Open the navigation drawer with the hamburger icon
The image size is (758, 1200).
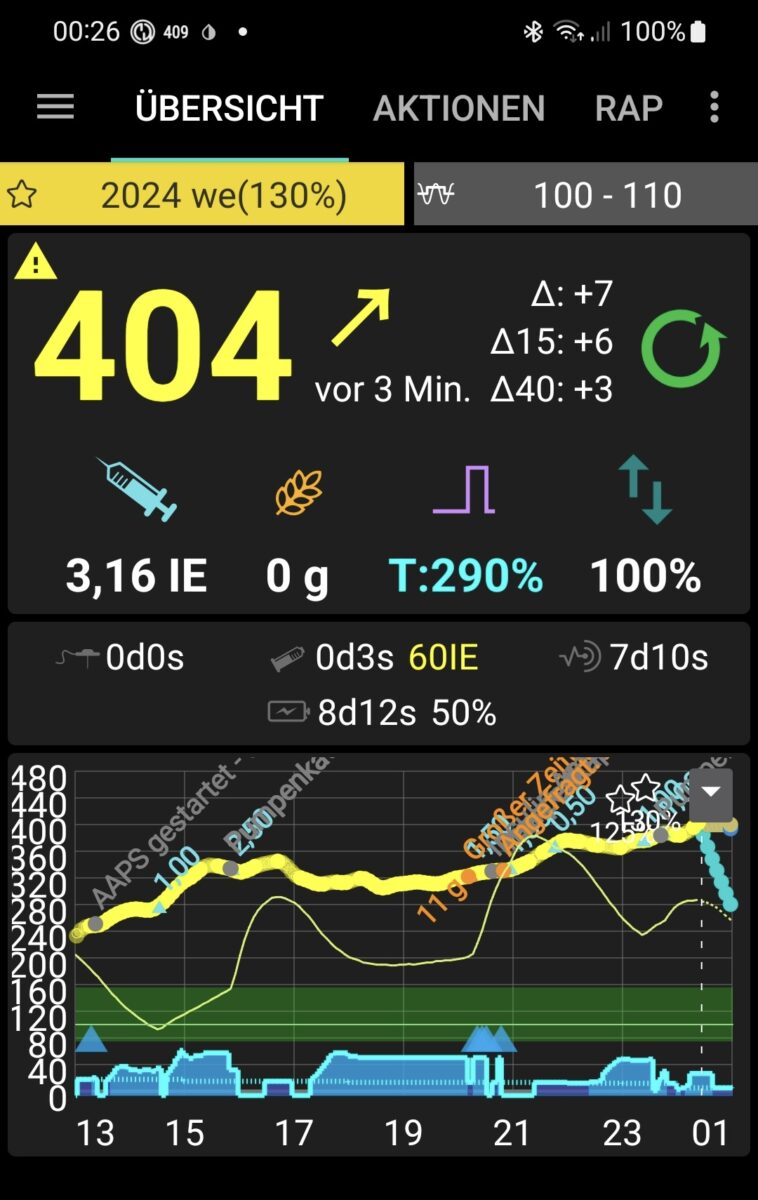(55, 107)
